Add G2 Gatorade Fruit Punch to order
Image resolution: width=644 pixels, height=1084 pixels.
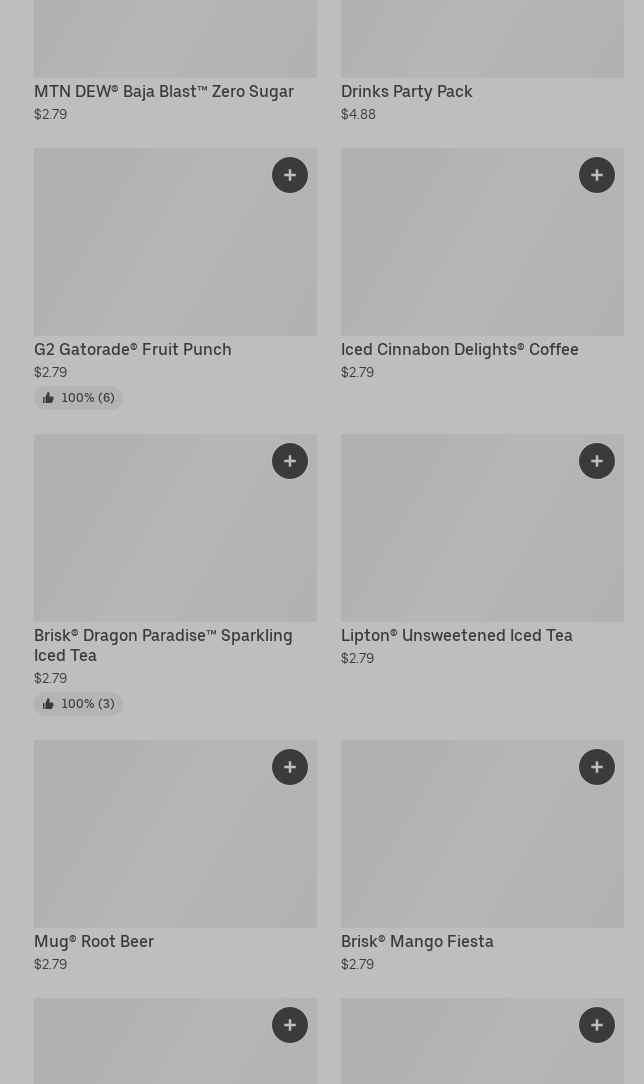click(x=290, y=175)
